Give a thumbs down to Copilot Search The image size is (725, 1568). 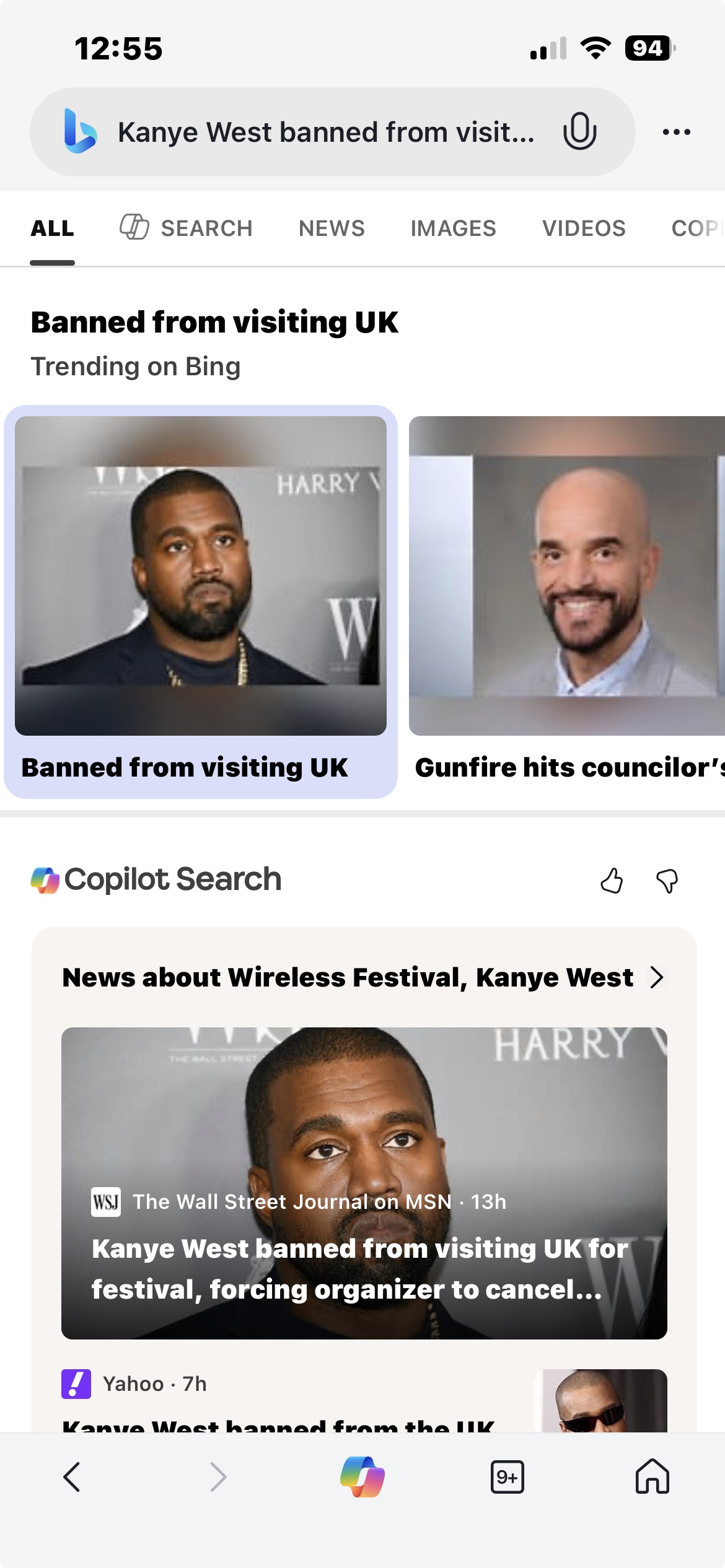[667, 881]
